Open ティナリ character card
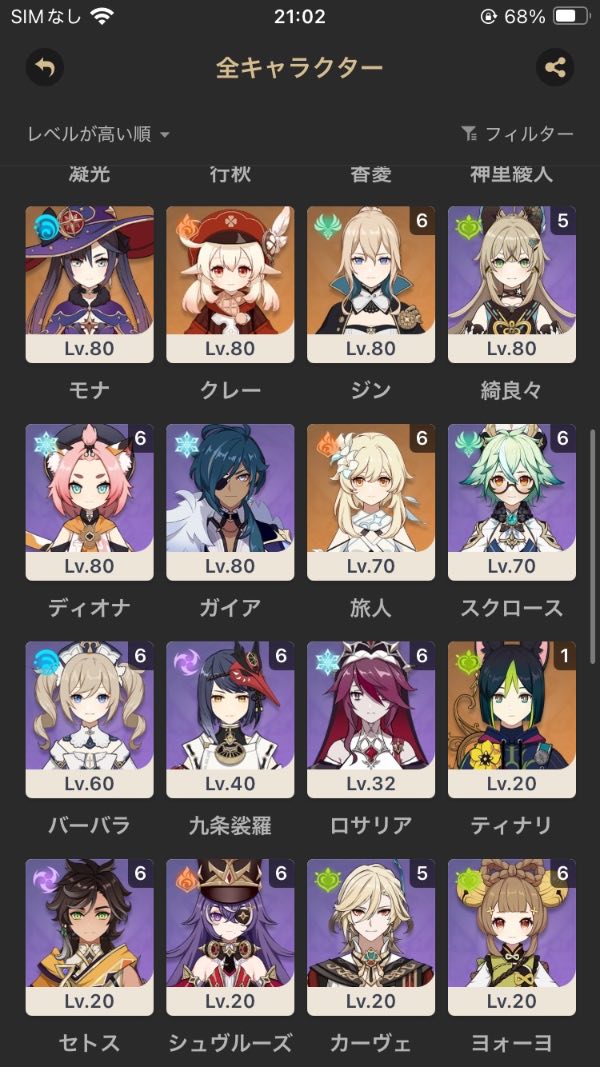The width and height of the screenshot is (600, 1067). coord(512,719)
